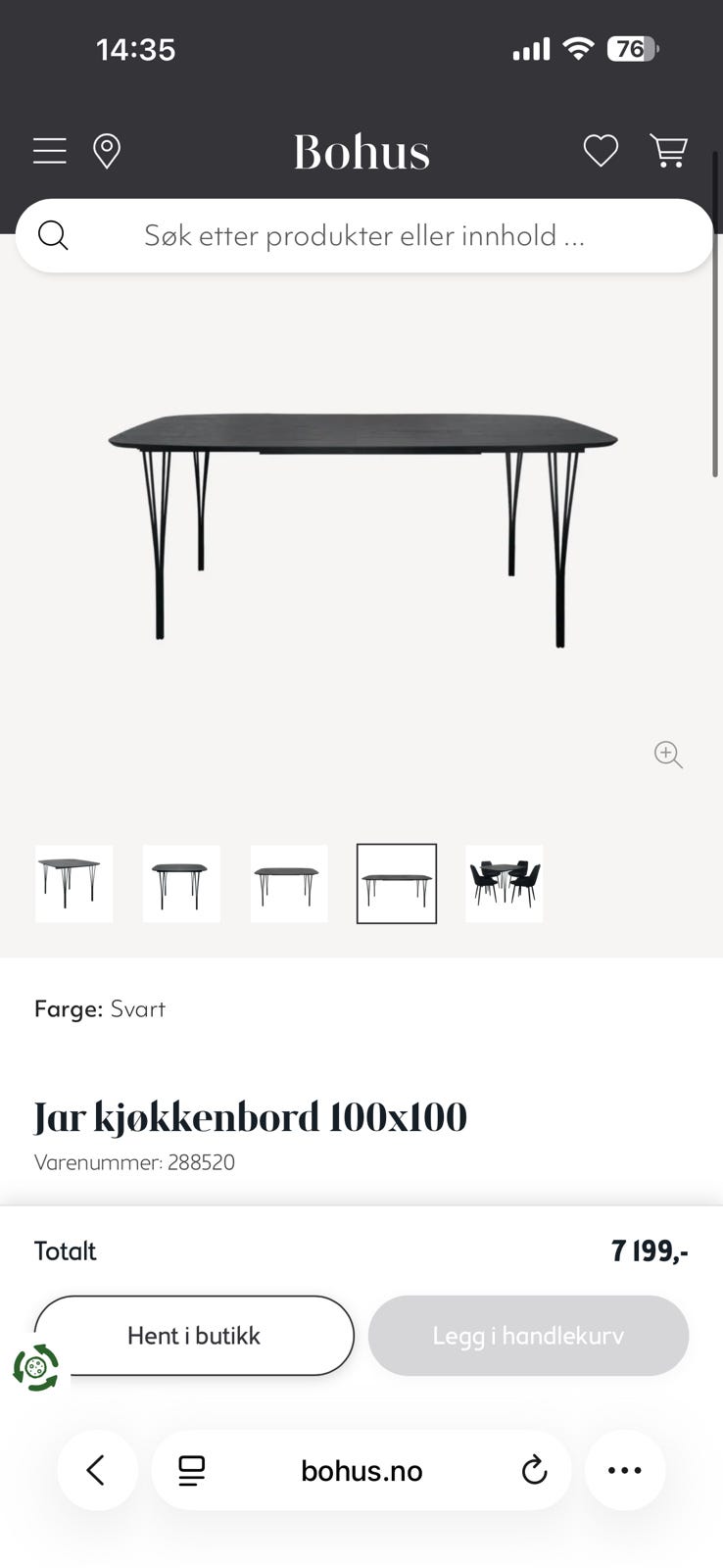Tap the product search field

pyautogui.click(x=363, y=235)
